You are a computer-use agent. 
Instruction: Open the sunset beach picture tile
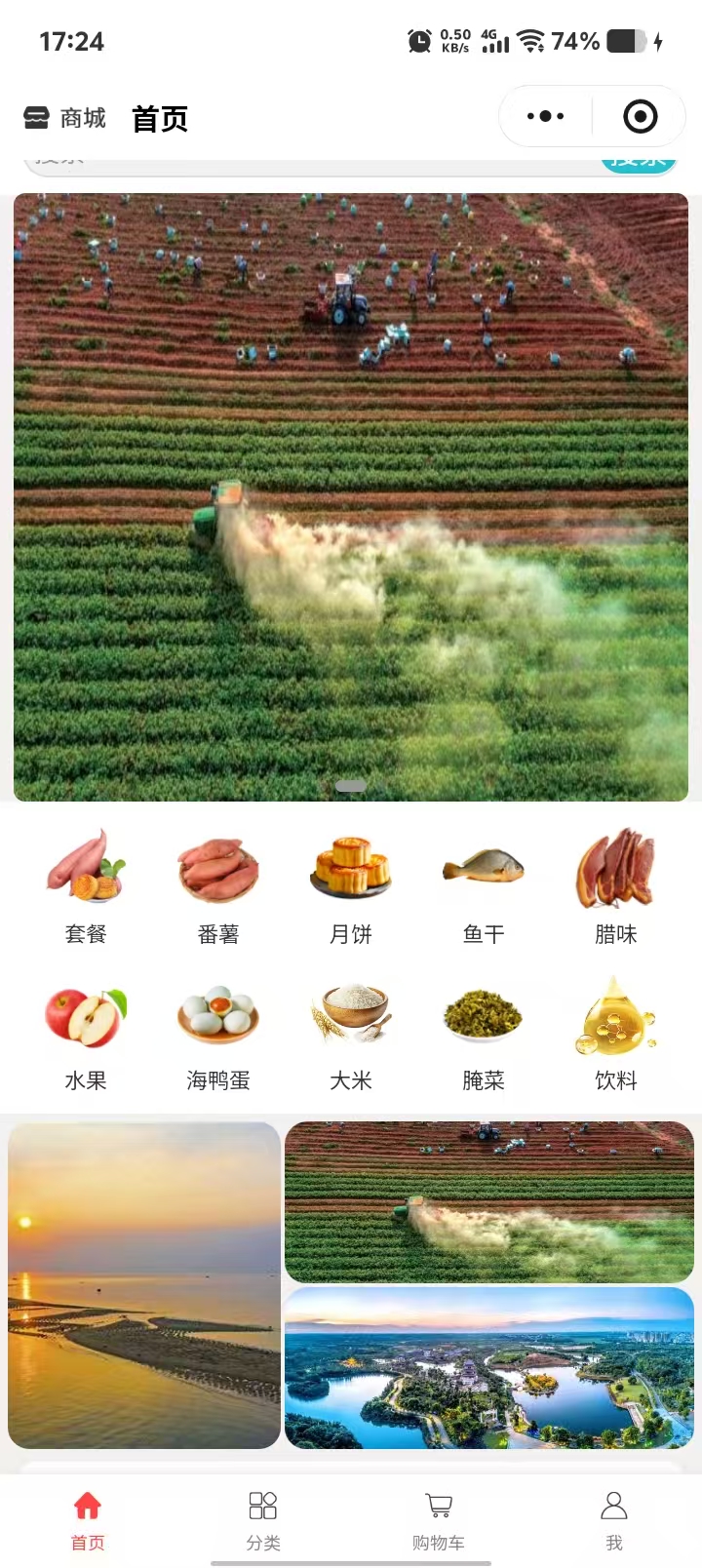point(144,1284)
